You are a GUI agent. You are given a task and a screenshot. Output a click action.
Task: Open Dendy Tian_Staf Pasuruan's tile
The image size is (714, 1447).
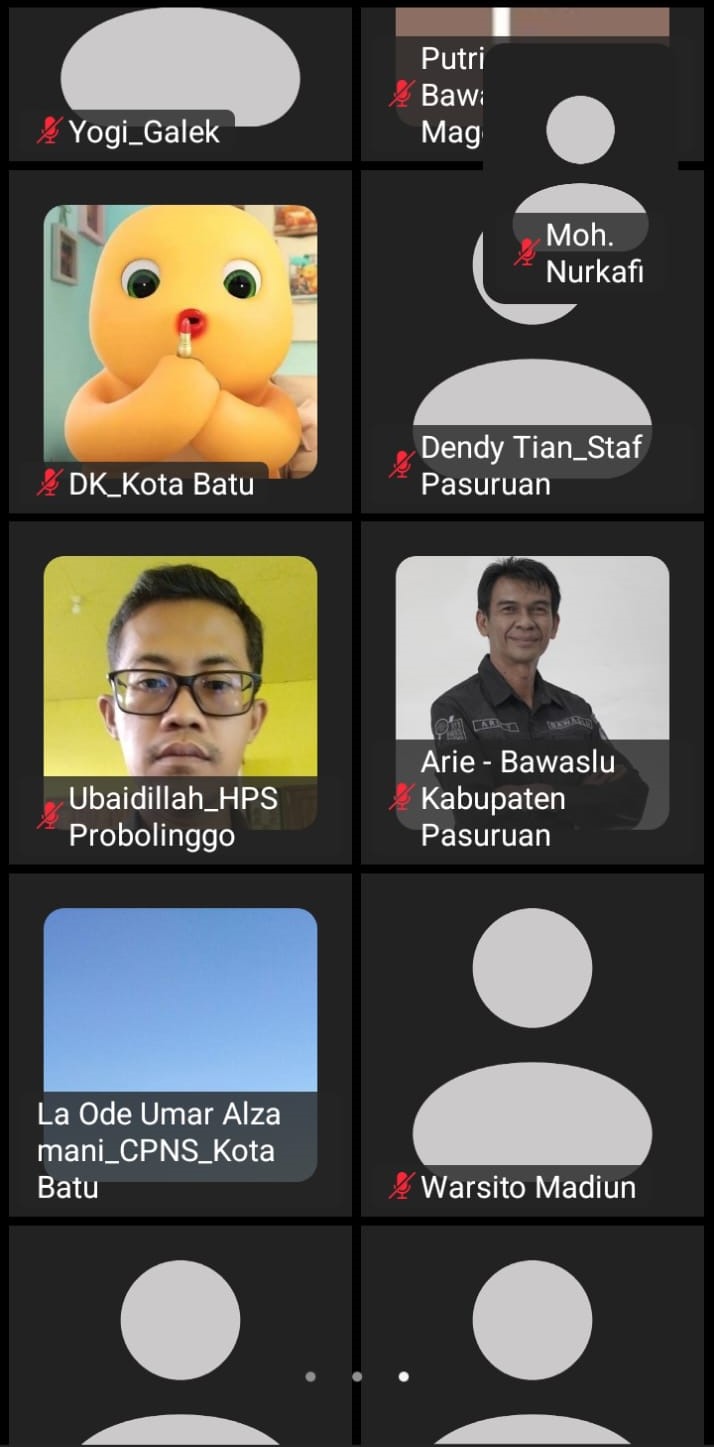point(532,400)
